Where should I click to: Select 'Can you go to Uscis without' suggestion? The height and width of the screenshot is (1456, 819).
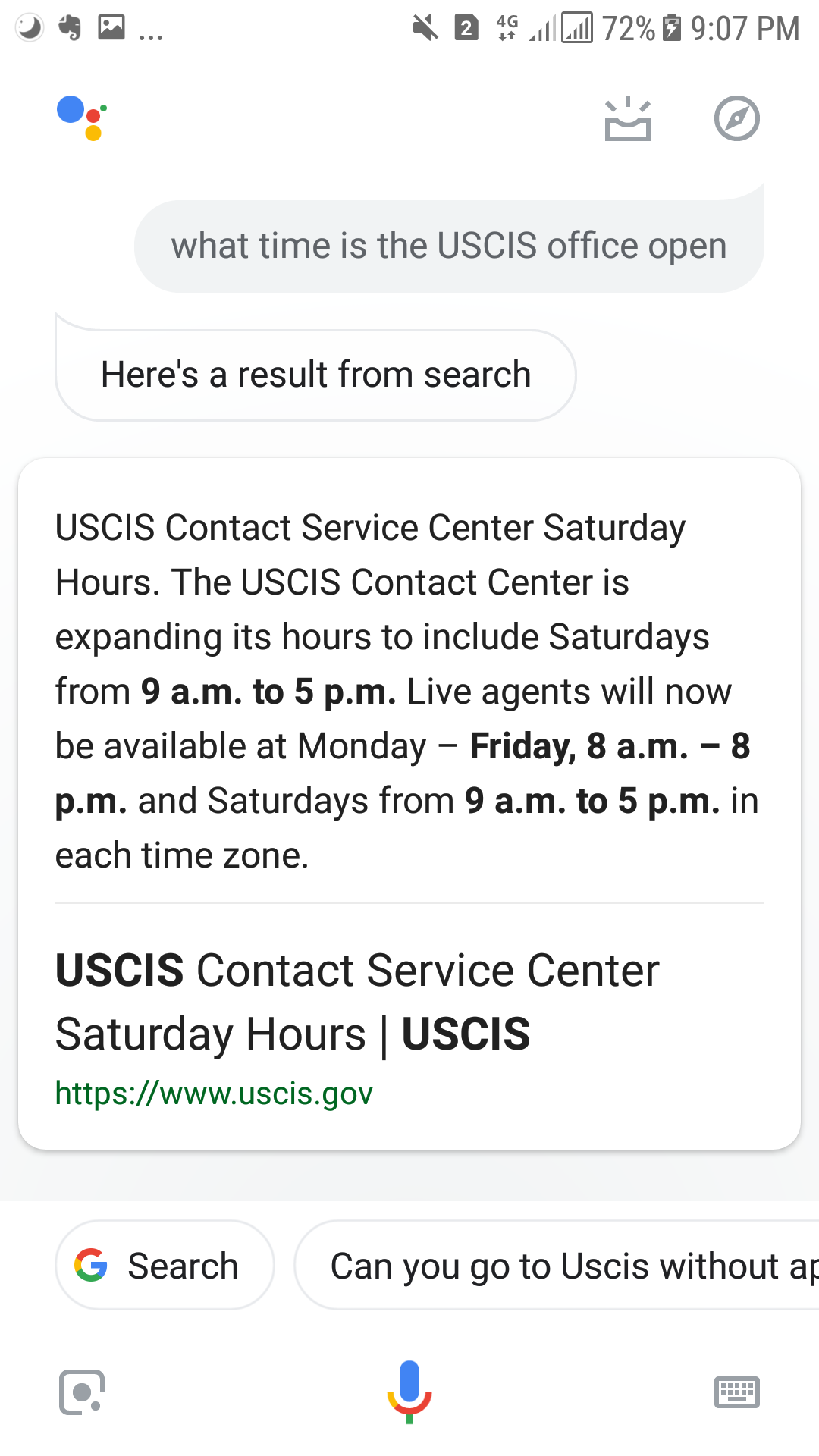(x=557, y=1265)
